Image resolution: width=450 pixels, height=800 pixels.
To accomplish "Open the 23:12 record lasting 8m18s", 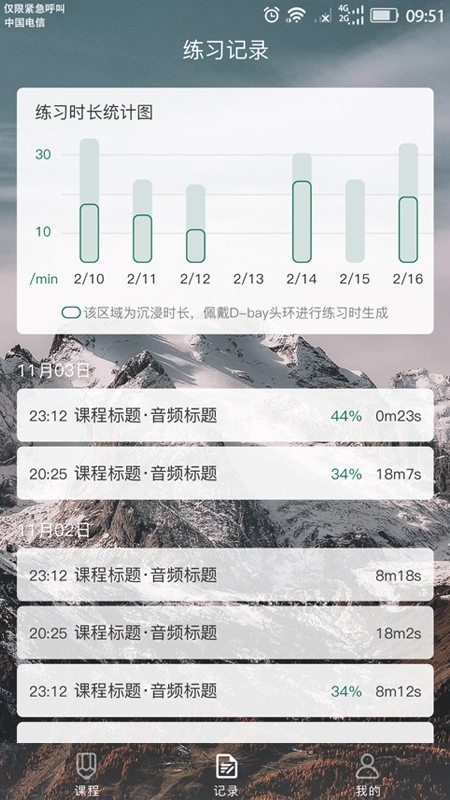I will pos(225,575).
